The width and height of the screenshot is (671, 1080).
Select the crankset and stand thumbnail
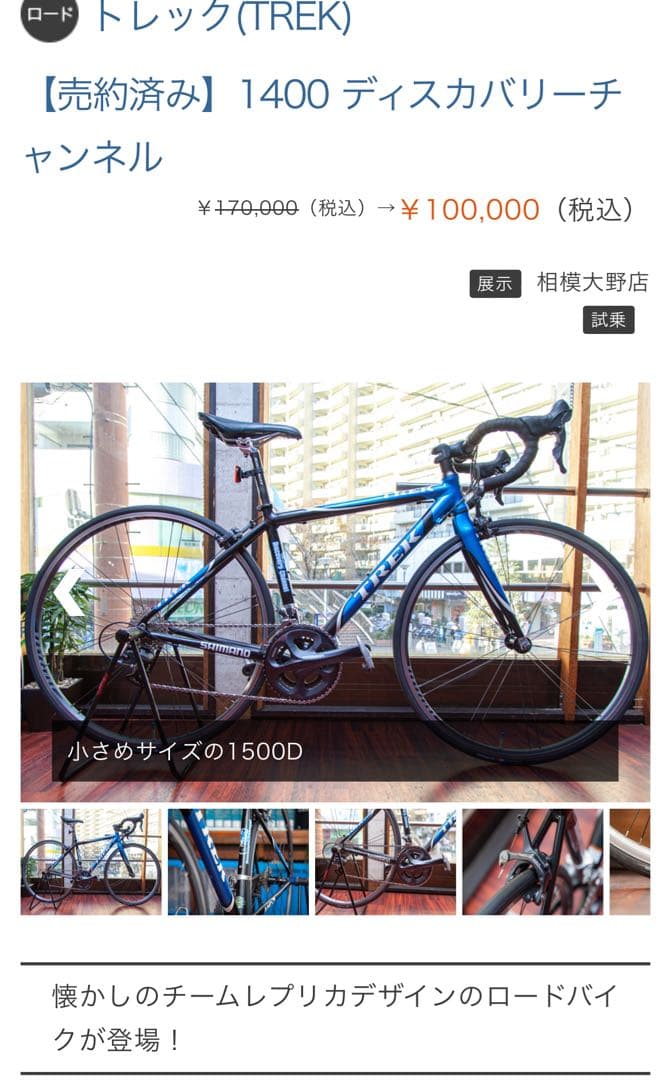pyautogui.click(x=385, y=862)
